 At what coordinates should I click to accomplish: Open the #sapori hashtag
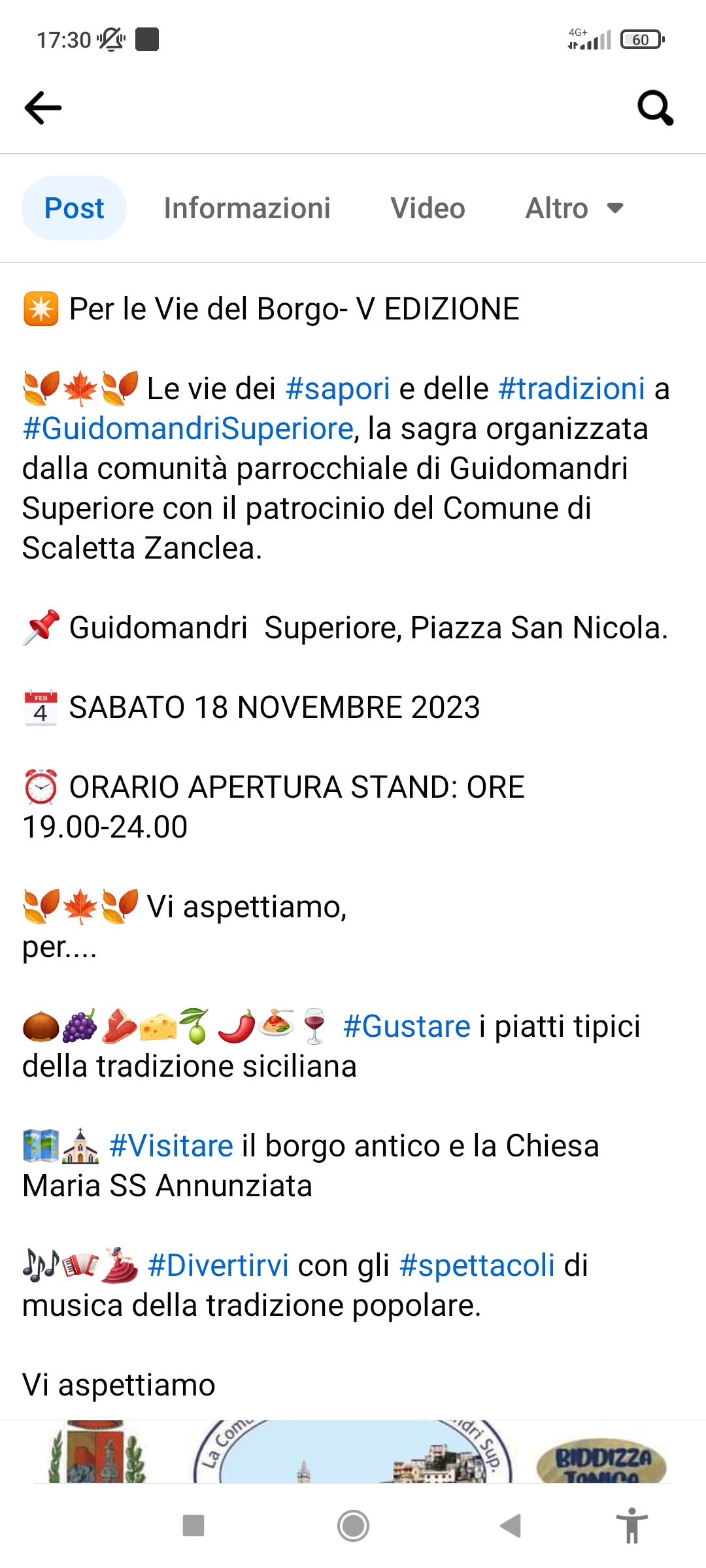(x=338, y=389)
